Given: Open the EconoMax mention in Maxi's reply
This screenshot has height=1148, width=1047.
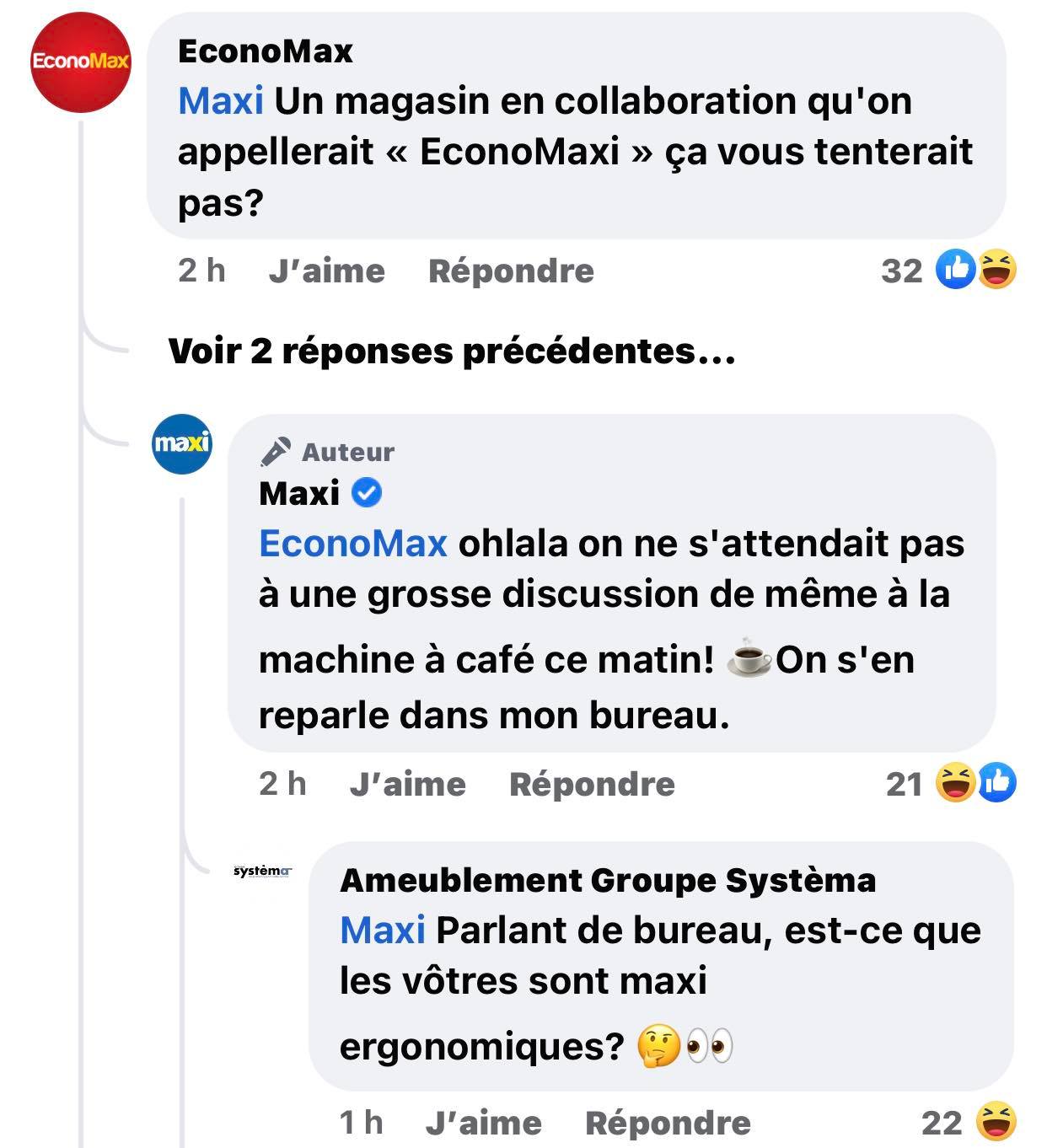Looking at the screenshot, I should 352,544.
